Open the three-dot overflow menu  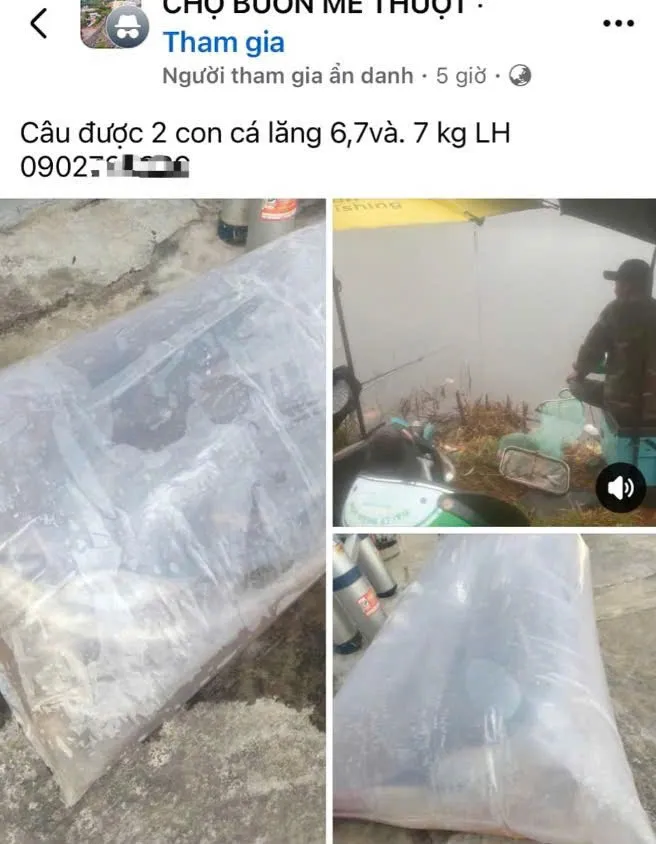pos(619,23)
